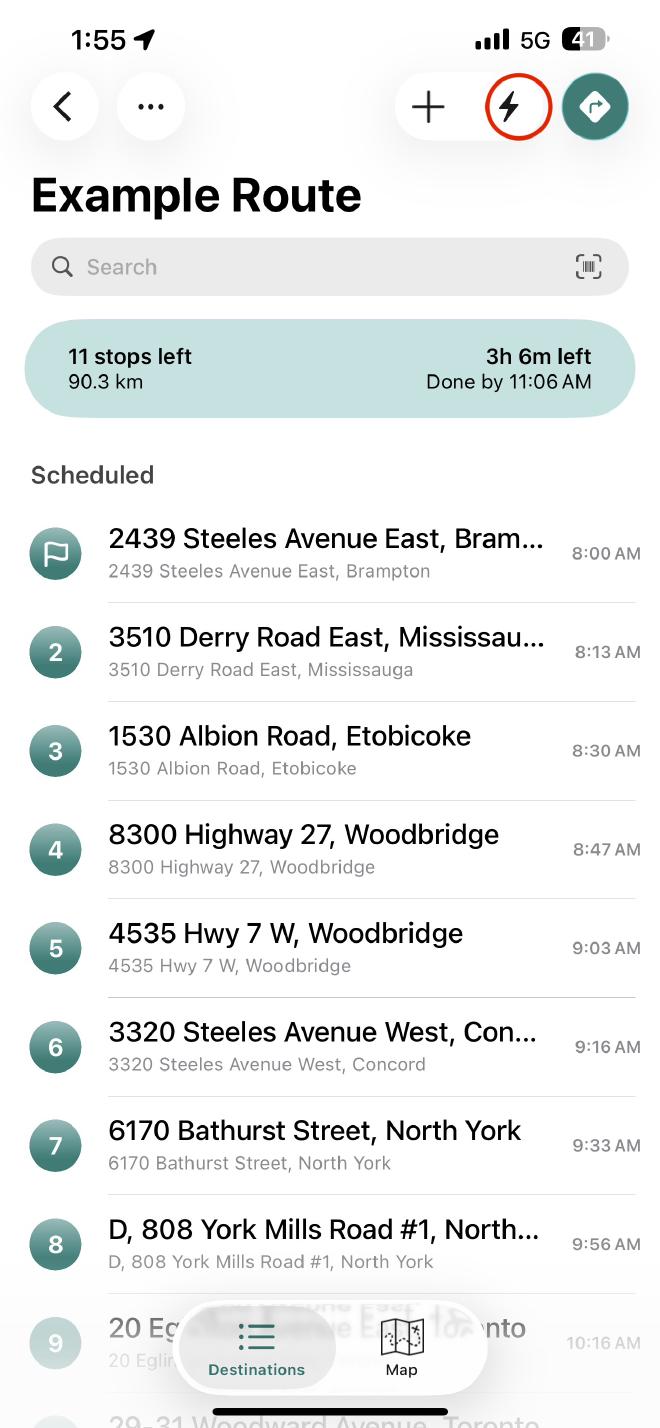Select stop 3510 Derry Road East, Mississauga
Screen dimensions: 660x1428
(x=326, y=651)
